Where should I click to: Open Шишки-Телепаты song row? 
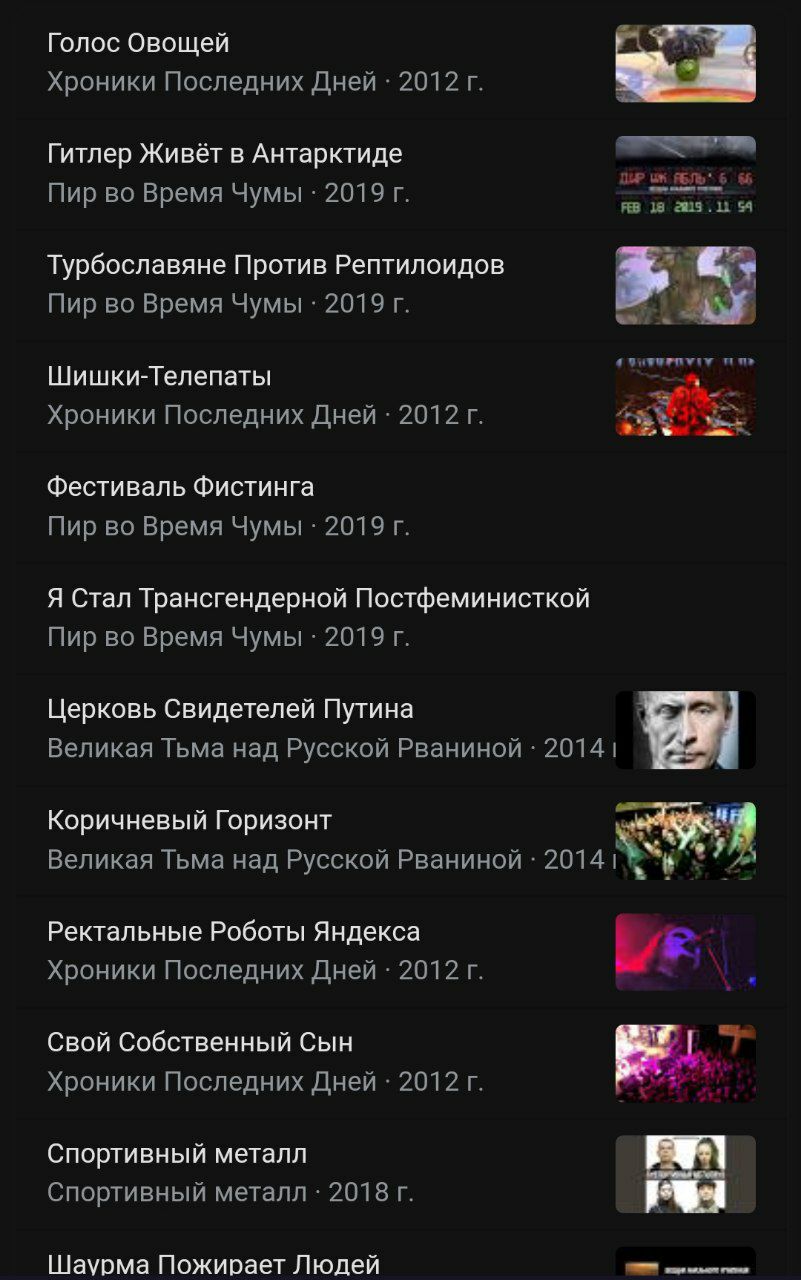300,395
